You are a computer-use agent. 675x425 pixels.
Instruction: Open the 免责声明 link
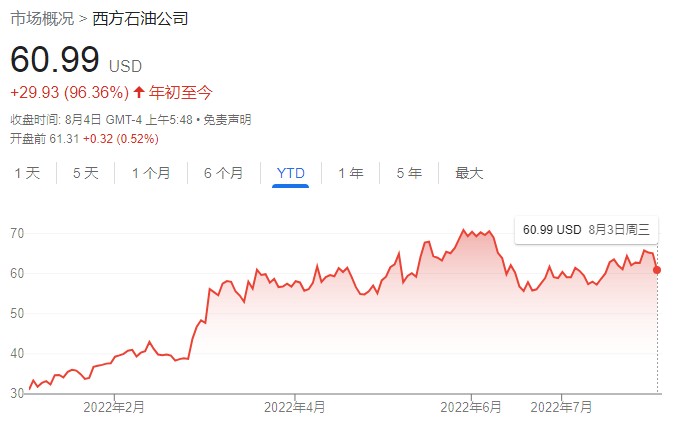(228, 119)
